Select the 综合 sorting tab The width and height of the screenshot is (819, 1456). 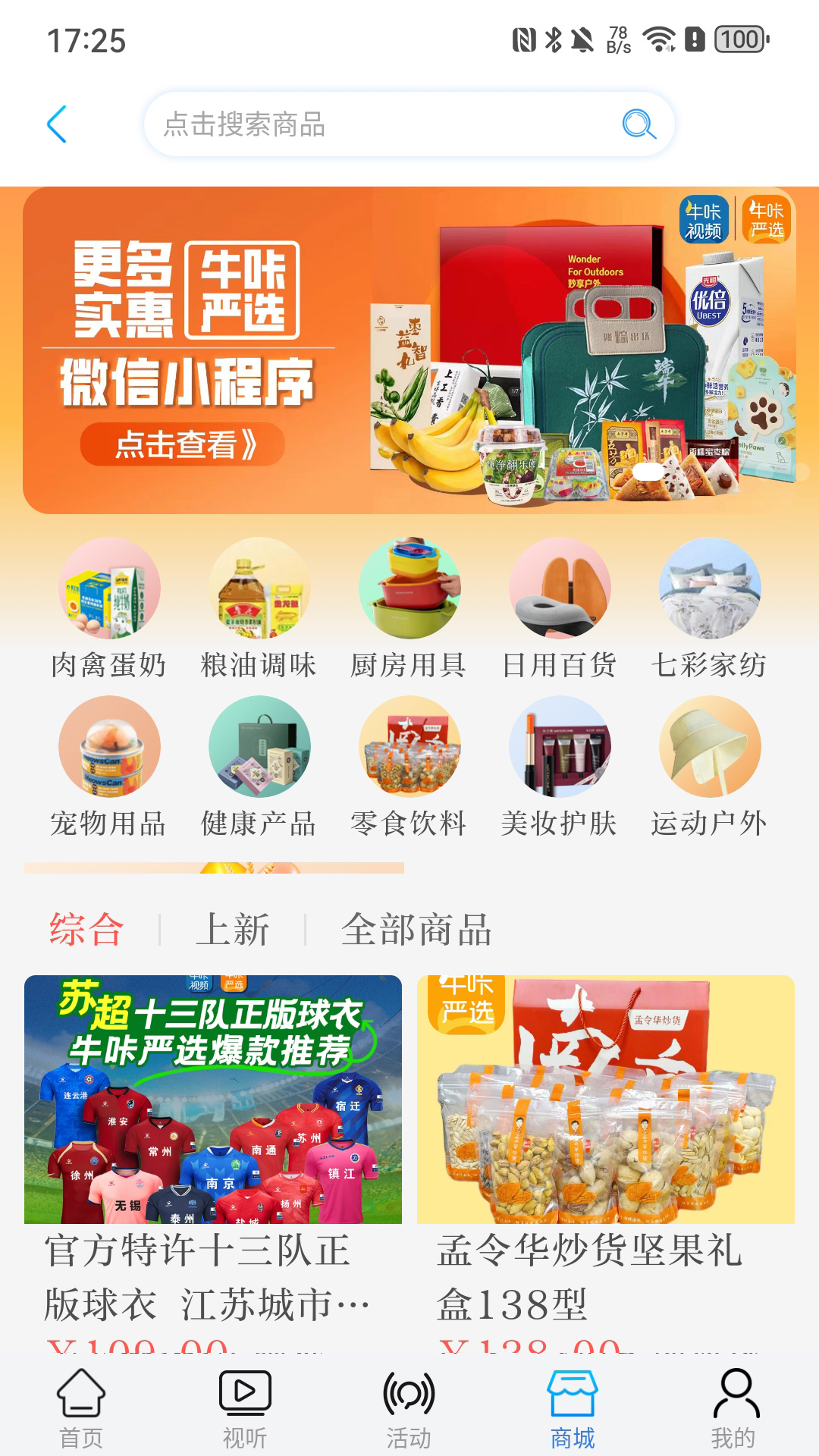click(x=86, y=931)
